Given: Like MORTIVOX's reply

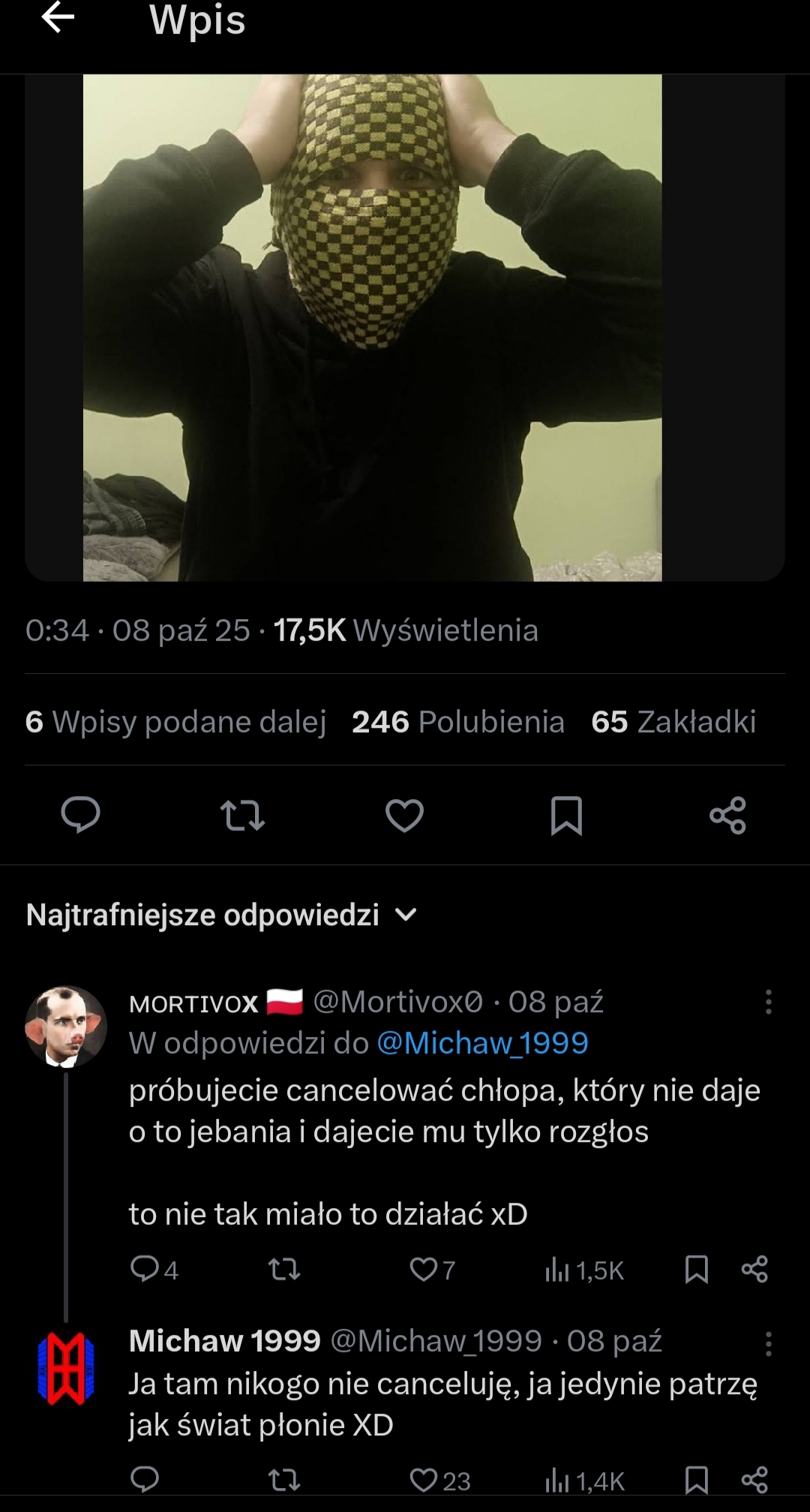Looking at the screenshot, I should (x=424, y=1269).
